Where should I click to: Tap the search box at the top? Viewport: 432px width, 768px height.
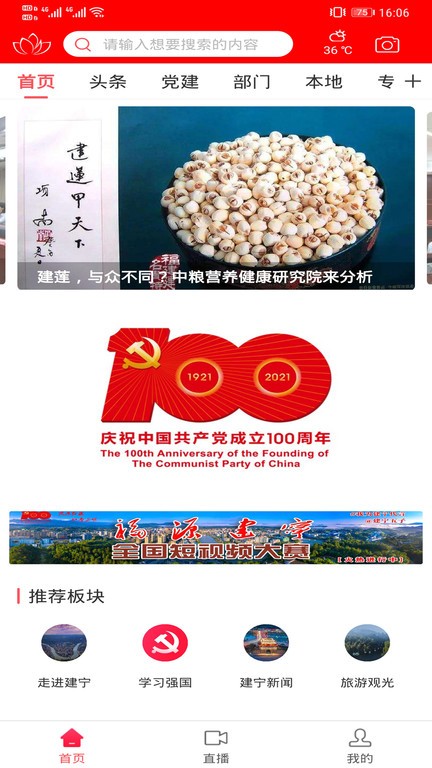[x=178, y=44]
